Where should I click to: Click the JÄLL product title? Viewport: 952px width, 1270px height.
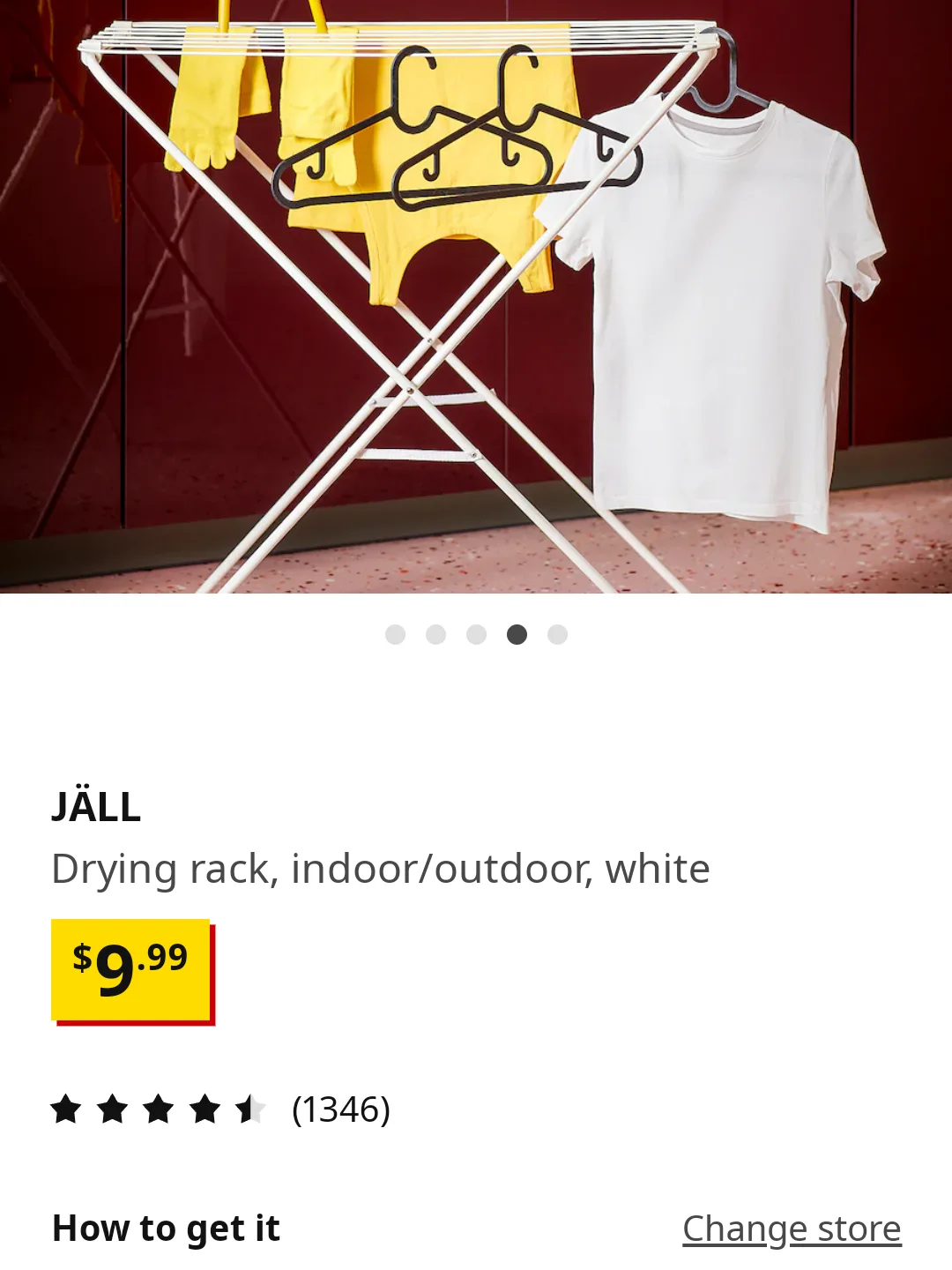pyautogui.click(x=97, y=808)
